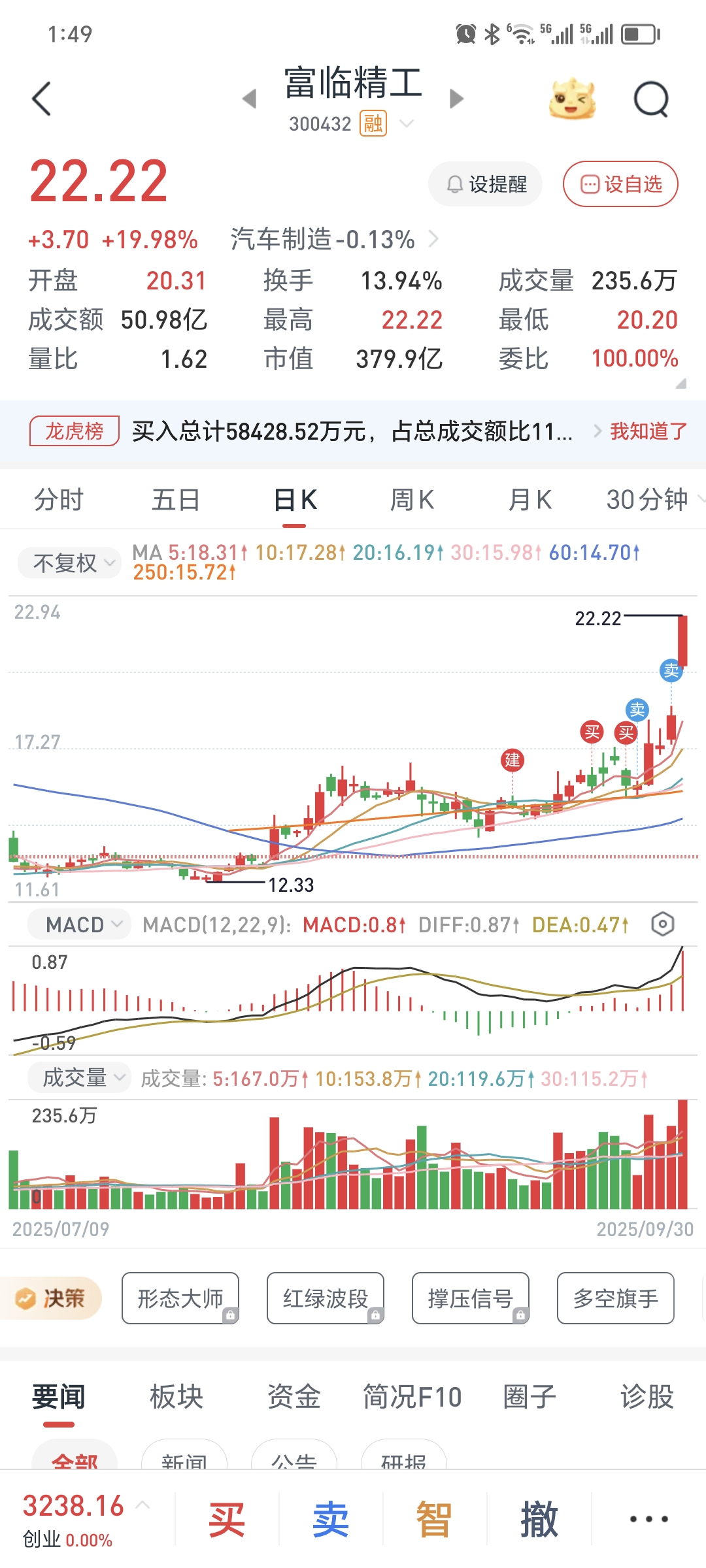This screenshot has height=1568, width=706.
Task: Open the search magnifier icon
Action: click(x=651, y=99)
